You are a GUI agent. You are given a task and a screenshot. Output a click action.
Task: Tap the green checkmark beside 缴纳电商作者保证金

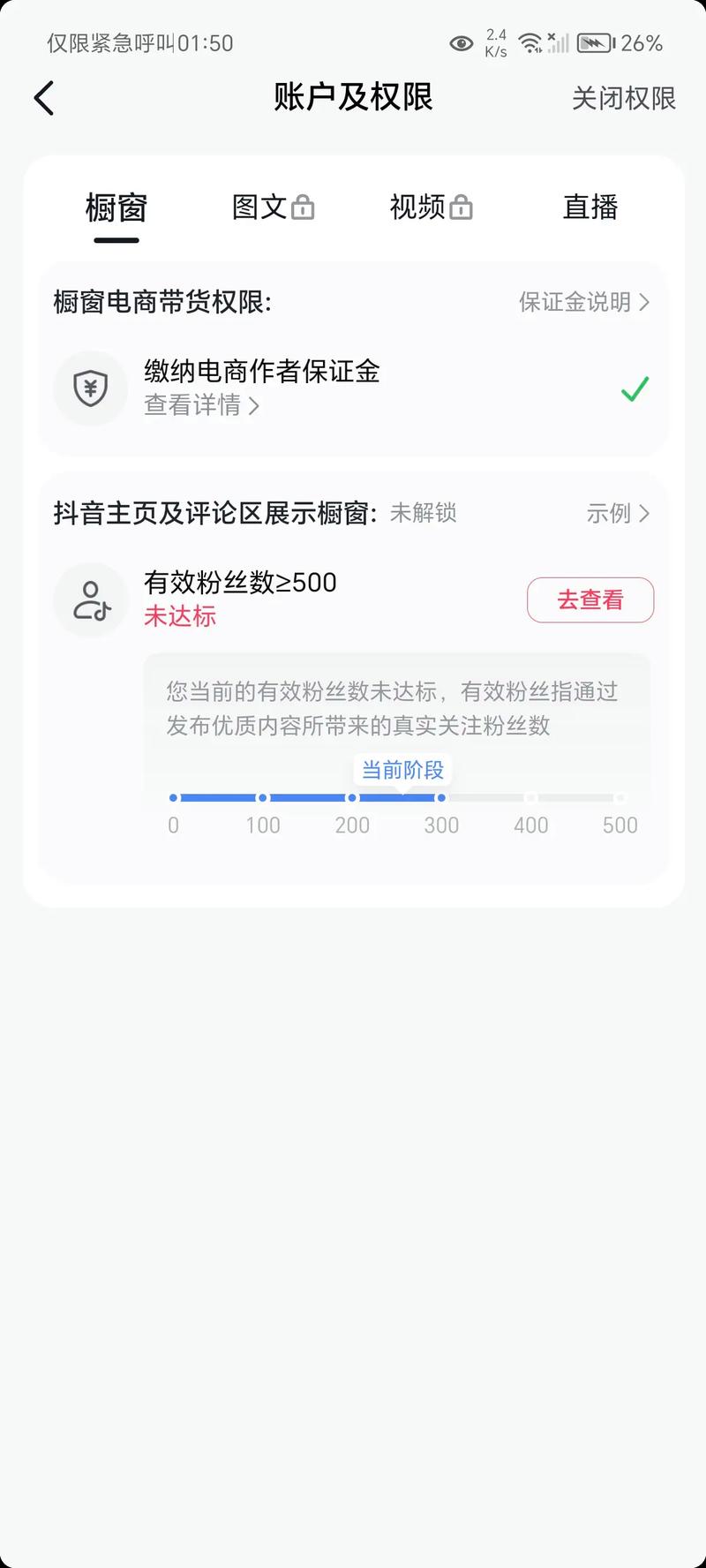tap(634, 388)
